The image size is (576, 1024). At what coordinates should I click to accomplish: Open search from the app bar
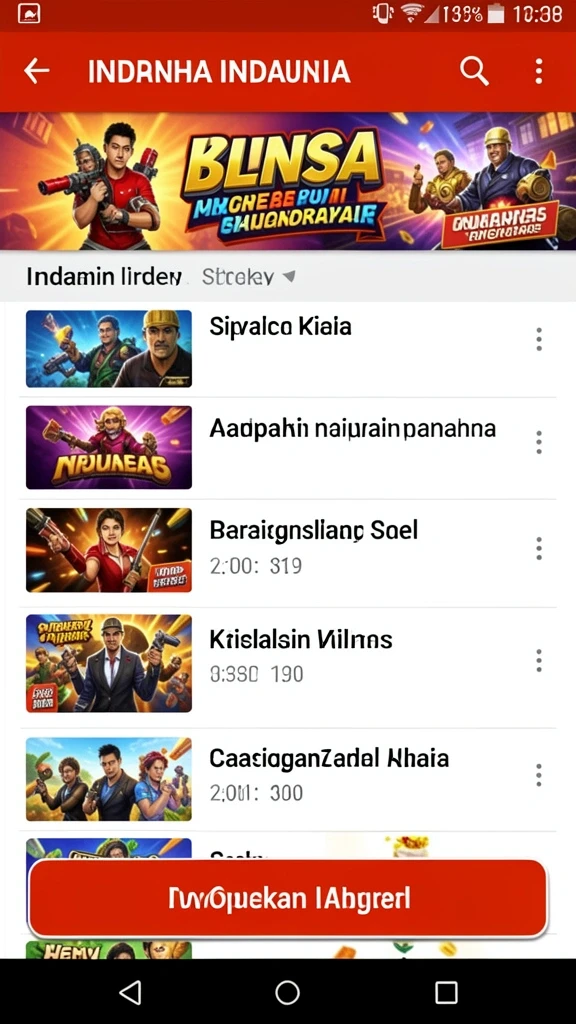[474, 71]
